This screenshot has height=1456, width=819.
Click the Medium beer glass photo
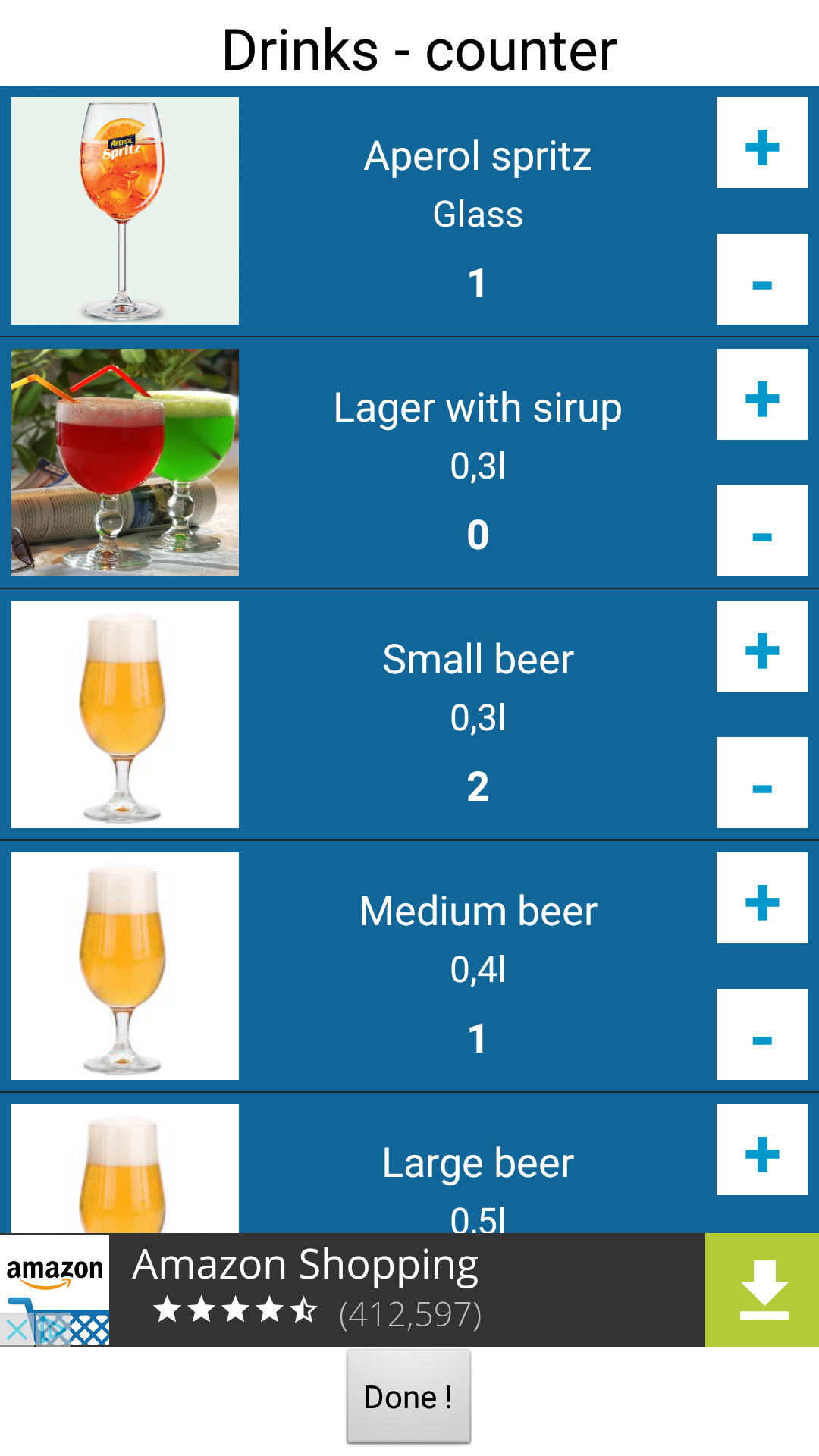(x=124, y=968)
